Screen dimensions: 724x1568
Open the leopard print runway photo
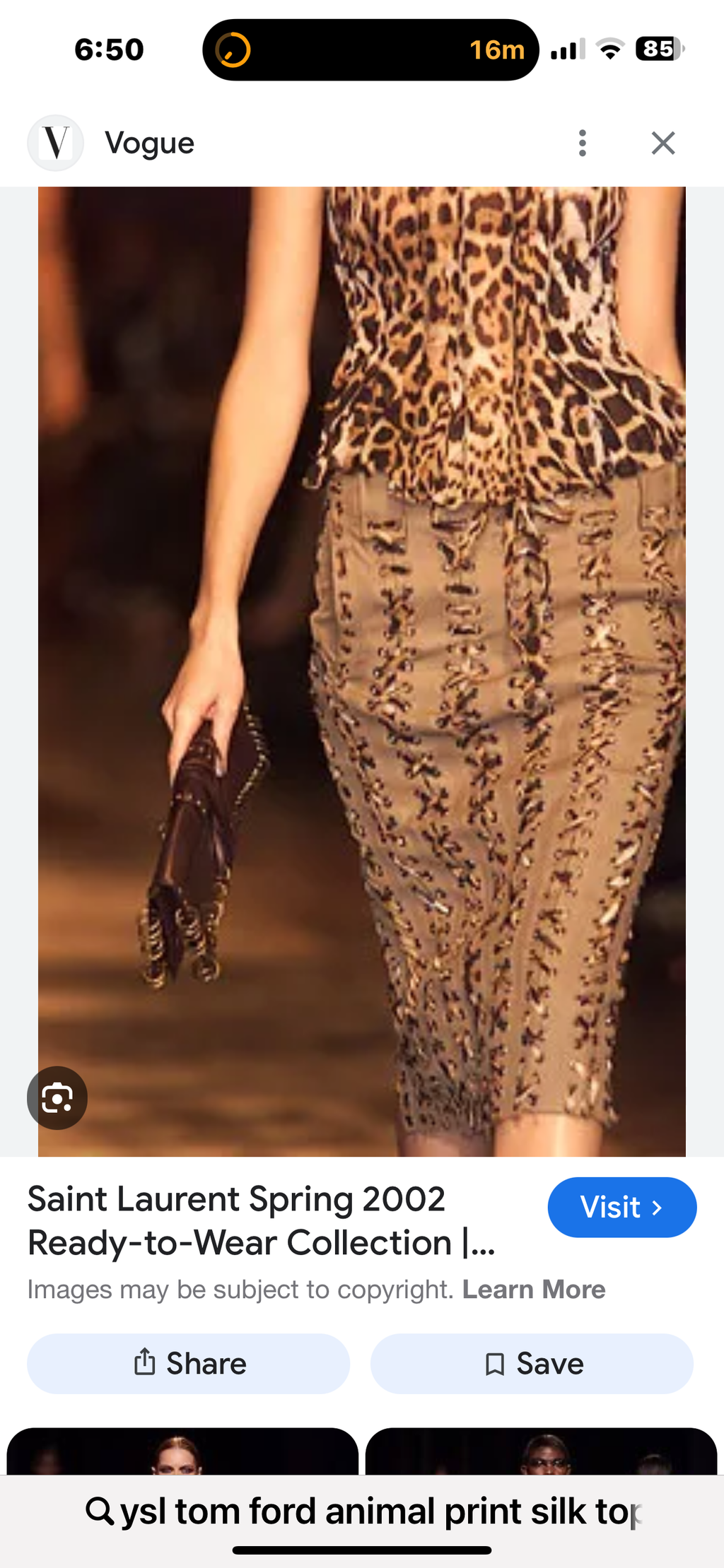point(362,671)
